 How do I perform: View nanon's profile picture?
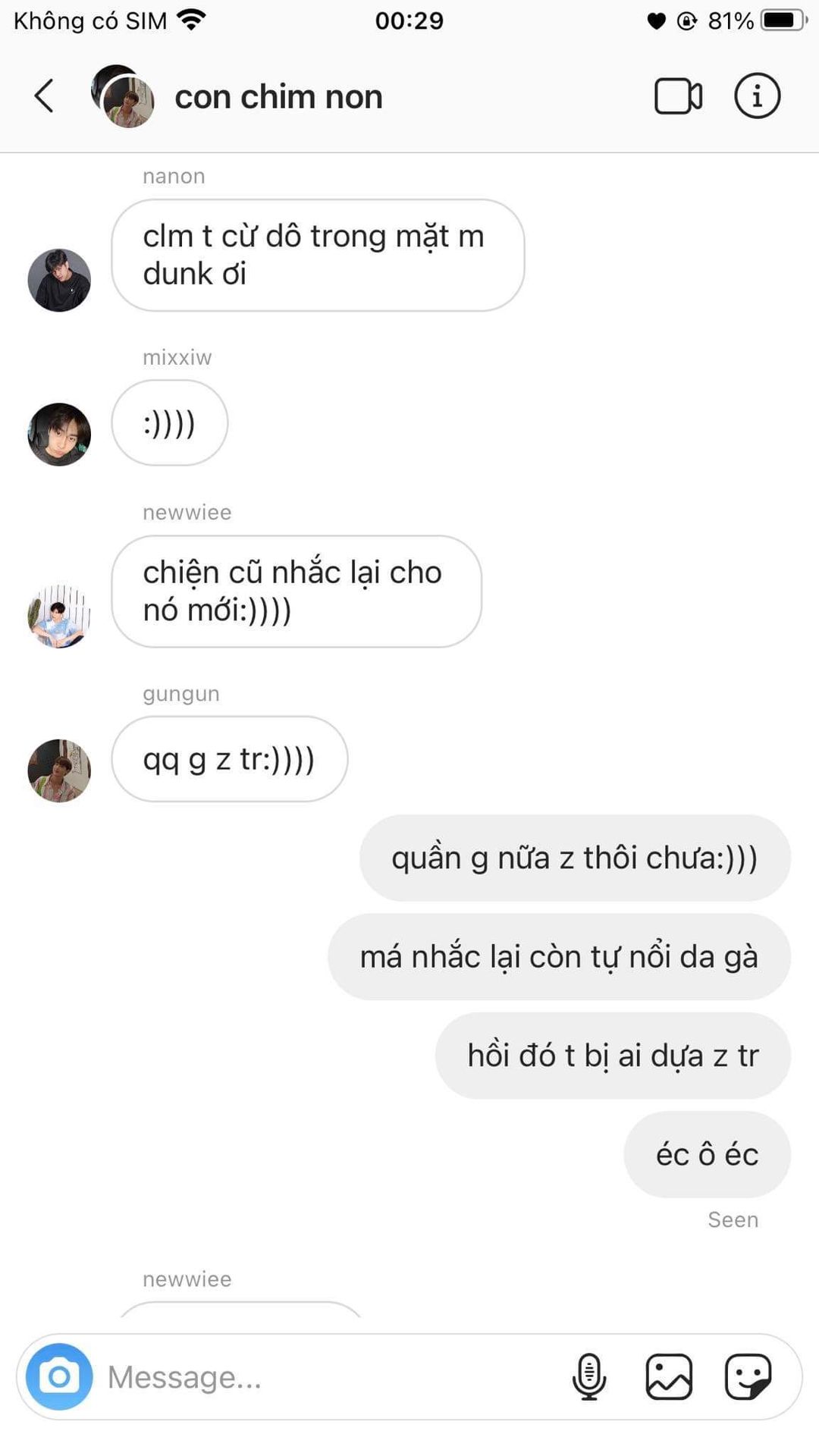click(x=59, y=280)
